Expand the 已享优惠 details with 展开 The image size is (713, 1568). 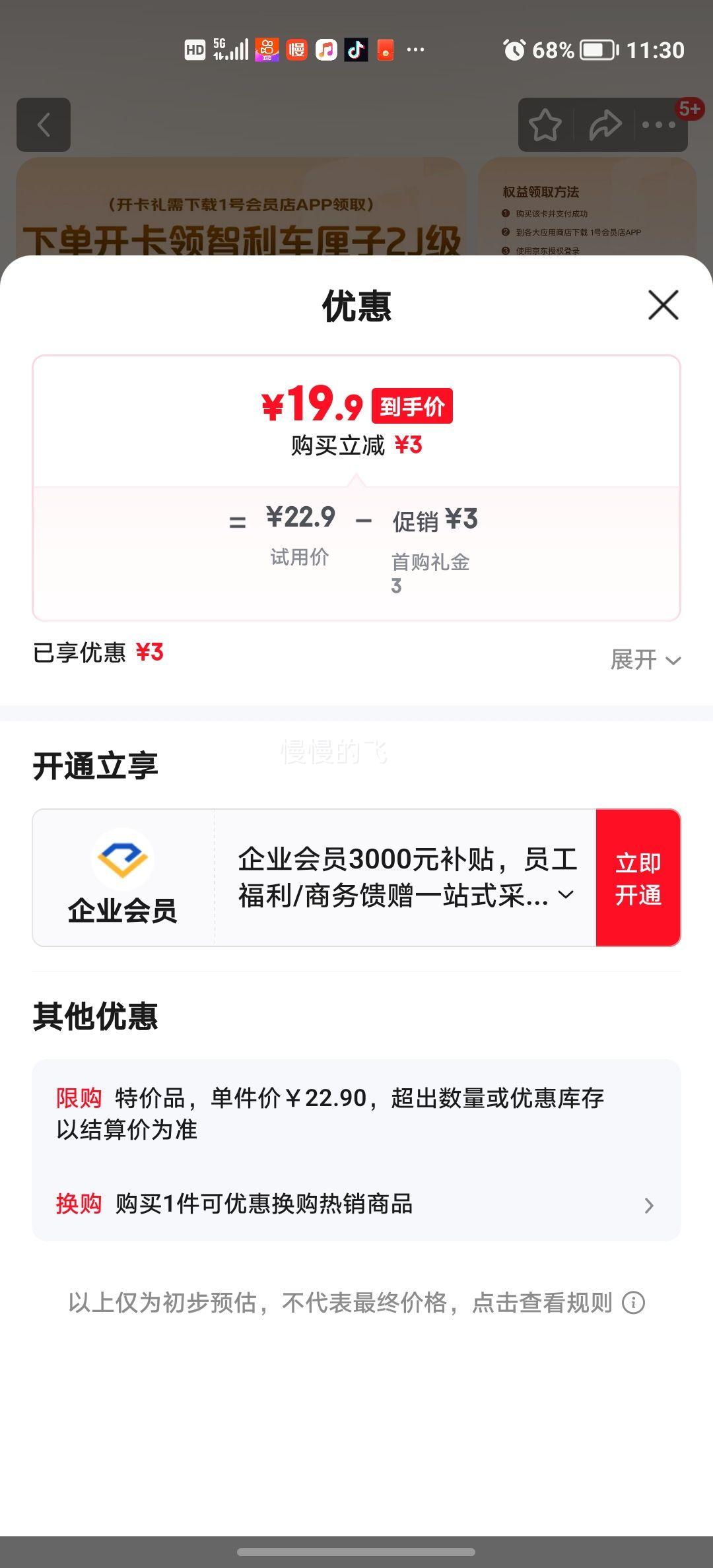tap(645, 659)
